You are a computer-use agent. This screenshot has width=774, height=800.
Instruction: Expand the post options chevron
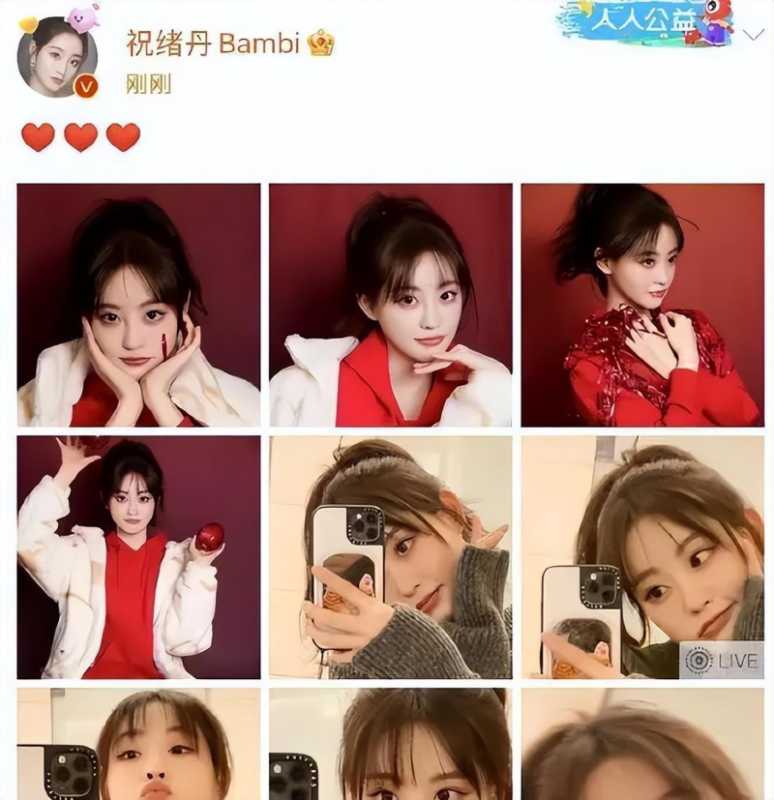tap(752, 34)
